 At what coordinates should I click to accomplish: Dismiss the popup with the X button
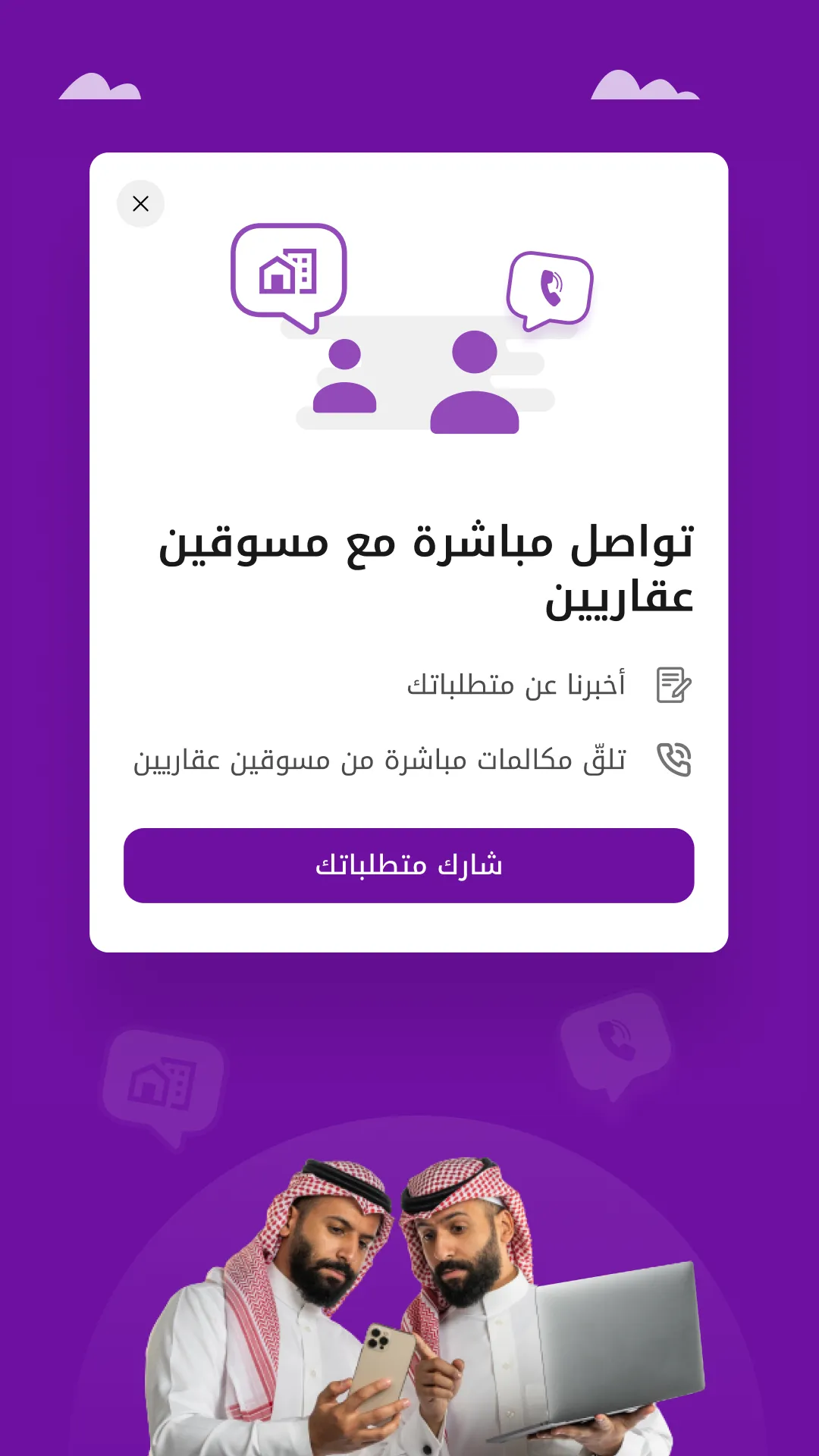click(140, 203)
